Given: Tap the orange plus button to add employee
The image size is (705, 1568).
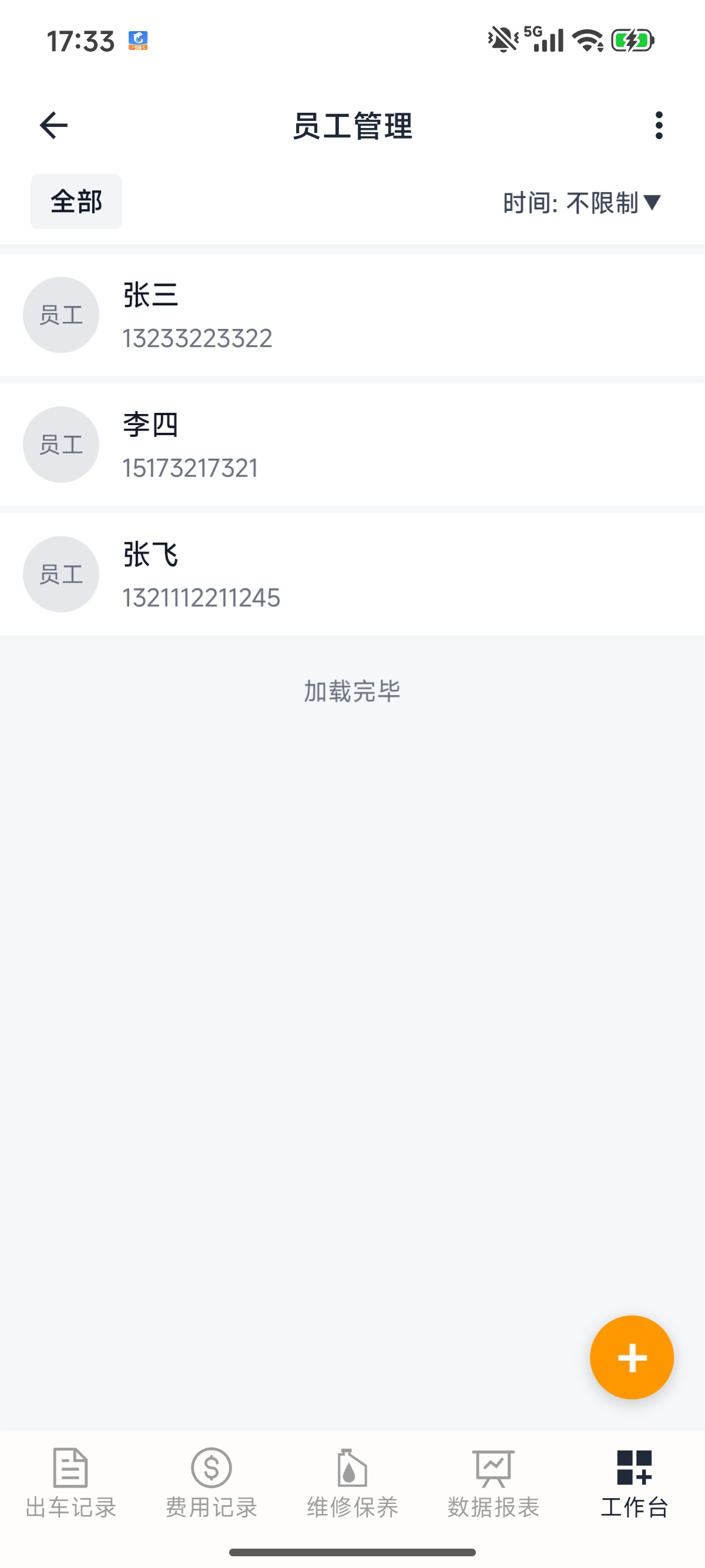Looking at the screenshot, I should pos(632,1358).
